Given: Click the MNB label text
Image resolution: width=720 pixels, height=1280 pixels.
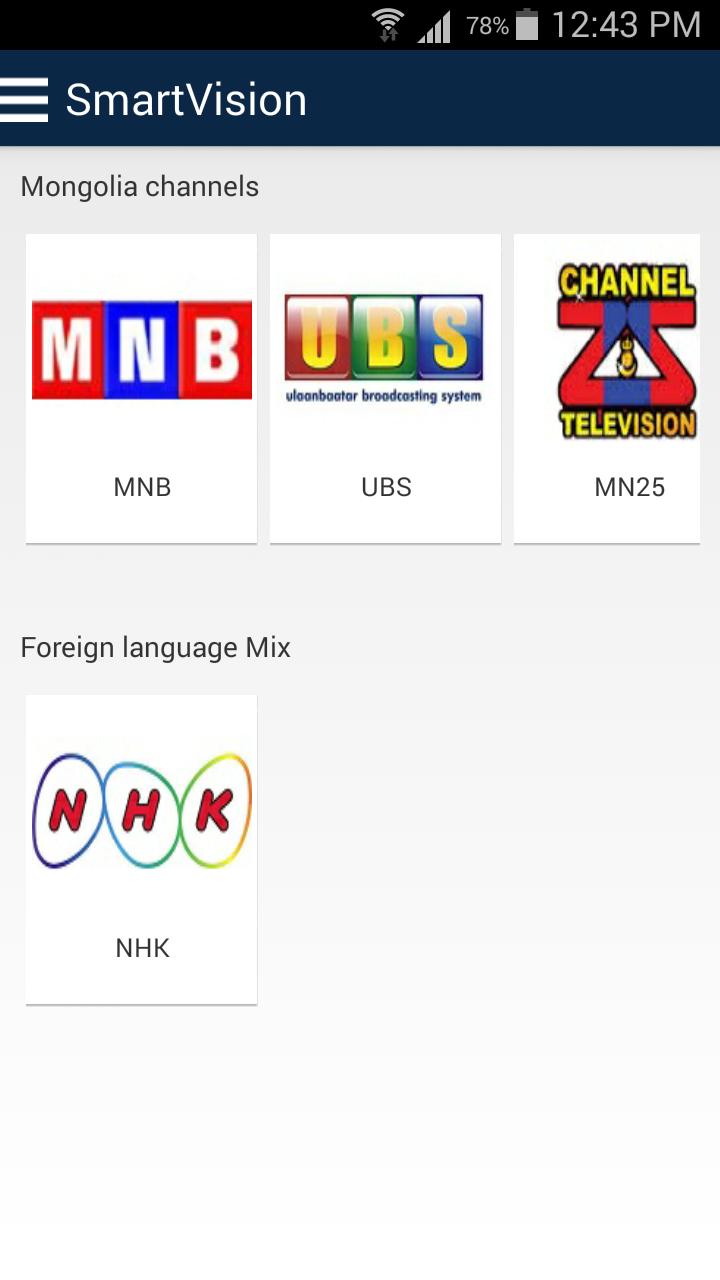Looking at the screenshot, I should (x=141, y=487).
